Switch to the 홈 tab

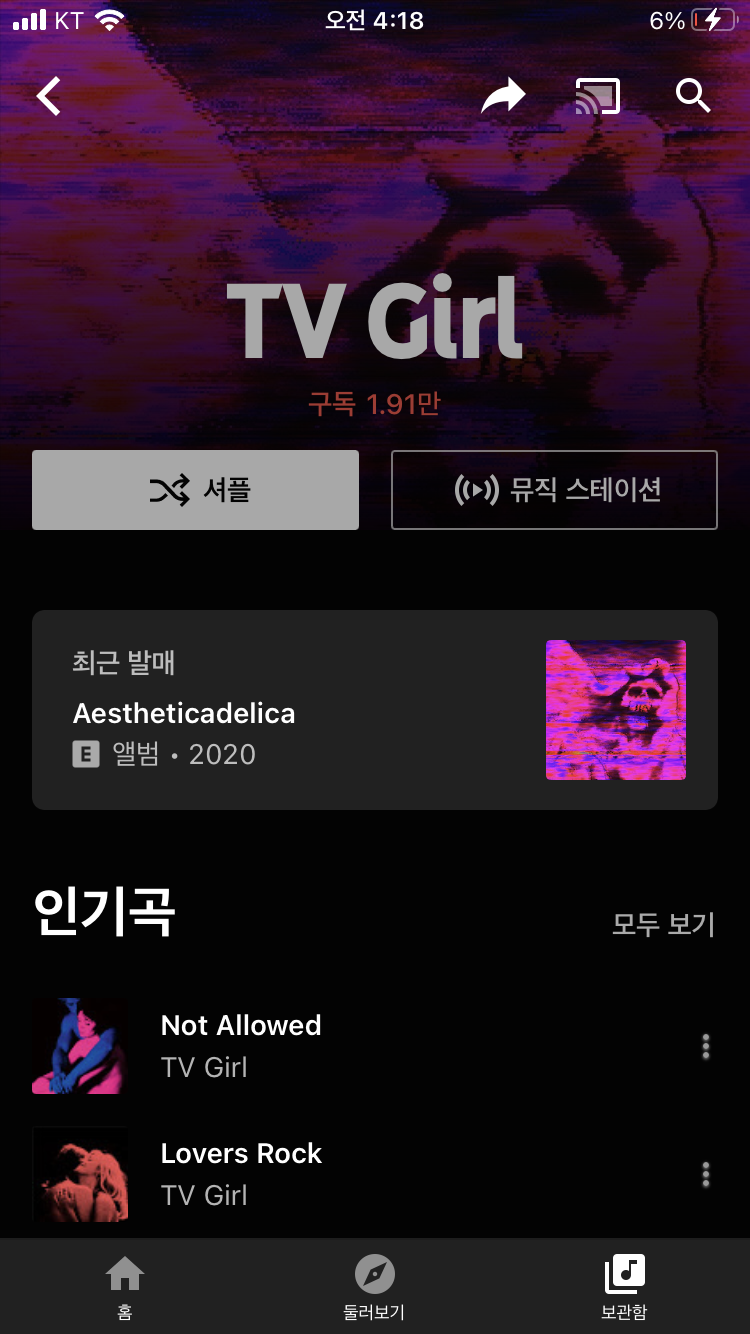[x=125, y=1287]
